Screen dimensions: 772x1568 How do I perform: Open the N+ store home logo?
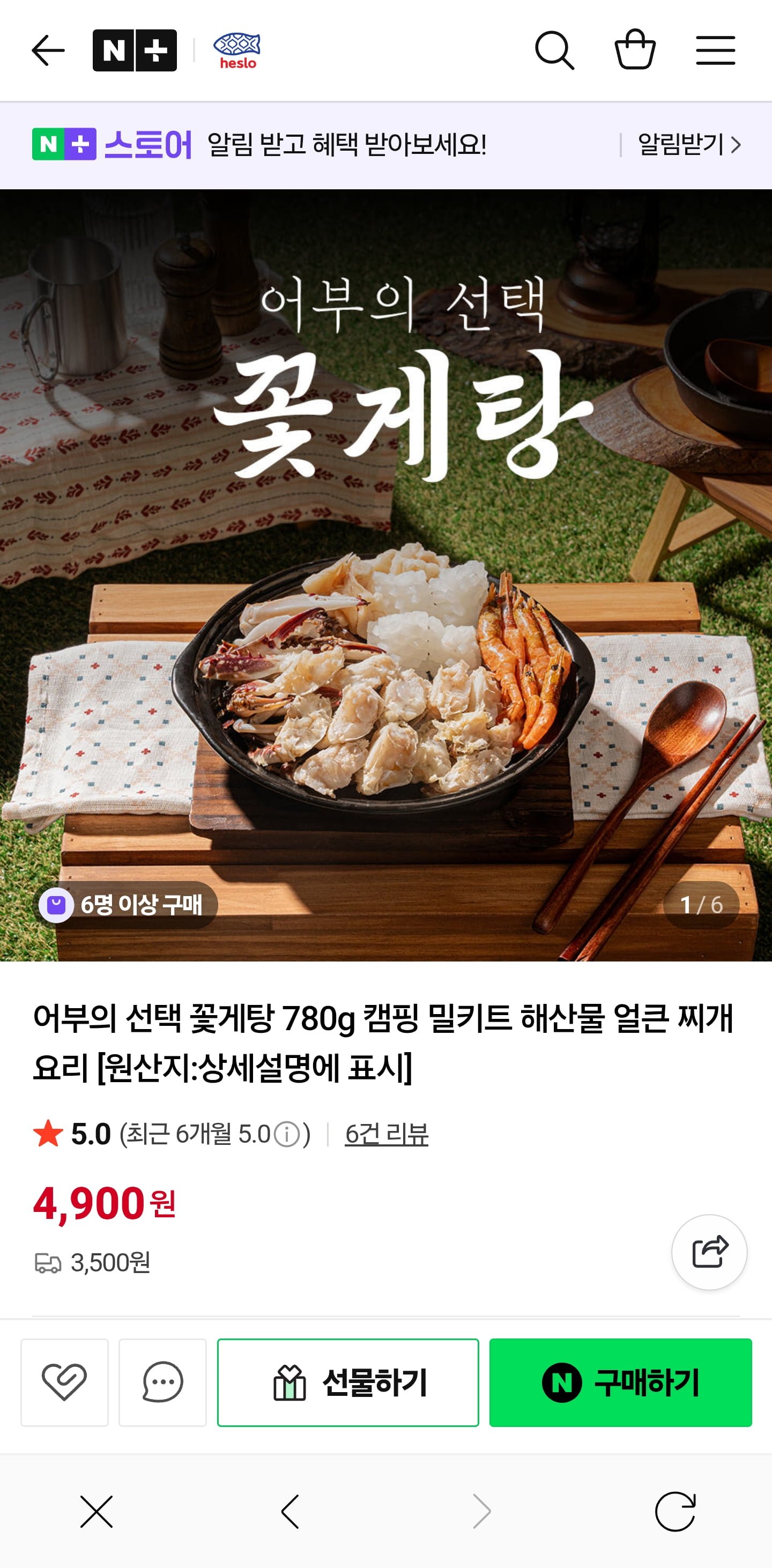tap(135, 50)
